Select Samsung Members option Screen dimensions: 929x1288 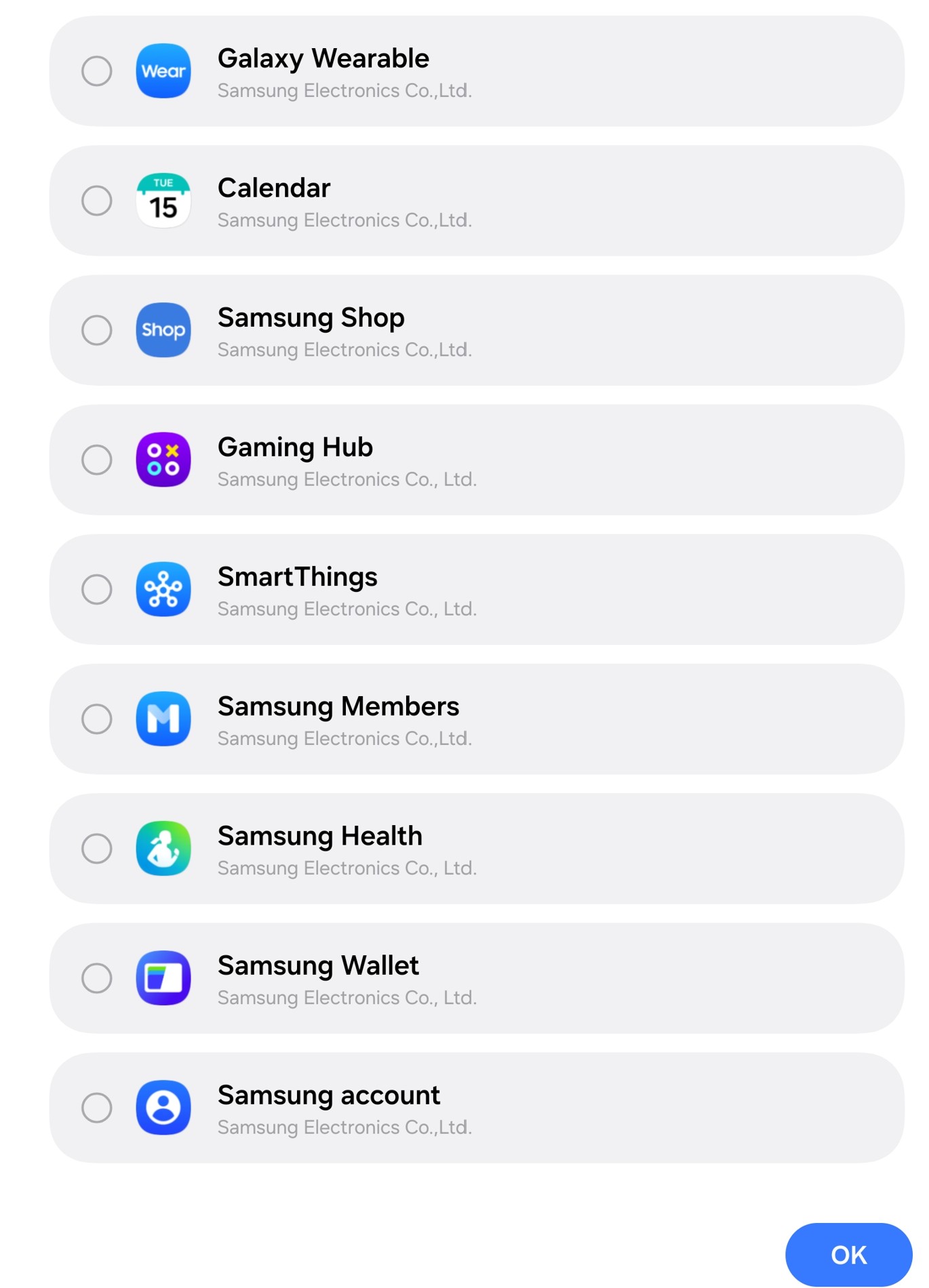(x=97, y=719)
